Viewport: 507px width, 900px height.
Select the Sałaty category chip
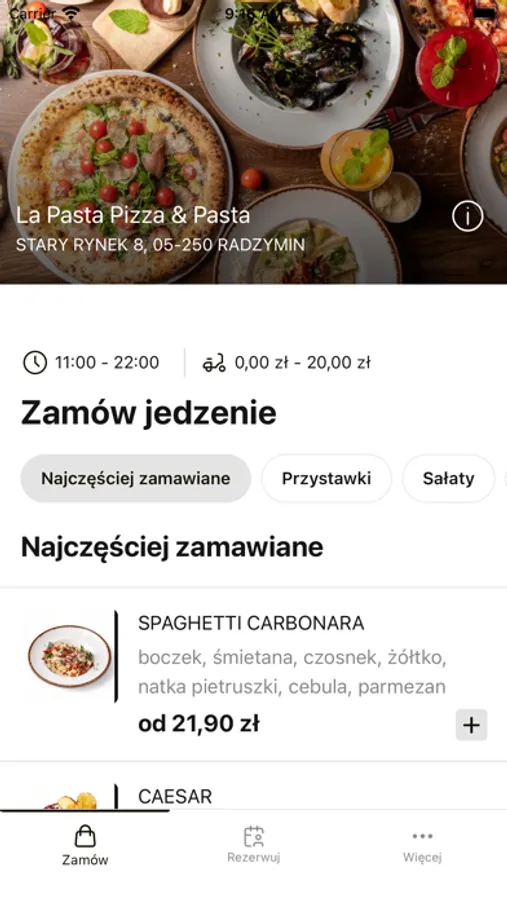(x=448, y=478)
